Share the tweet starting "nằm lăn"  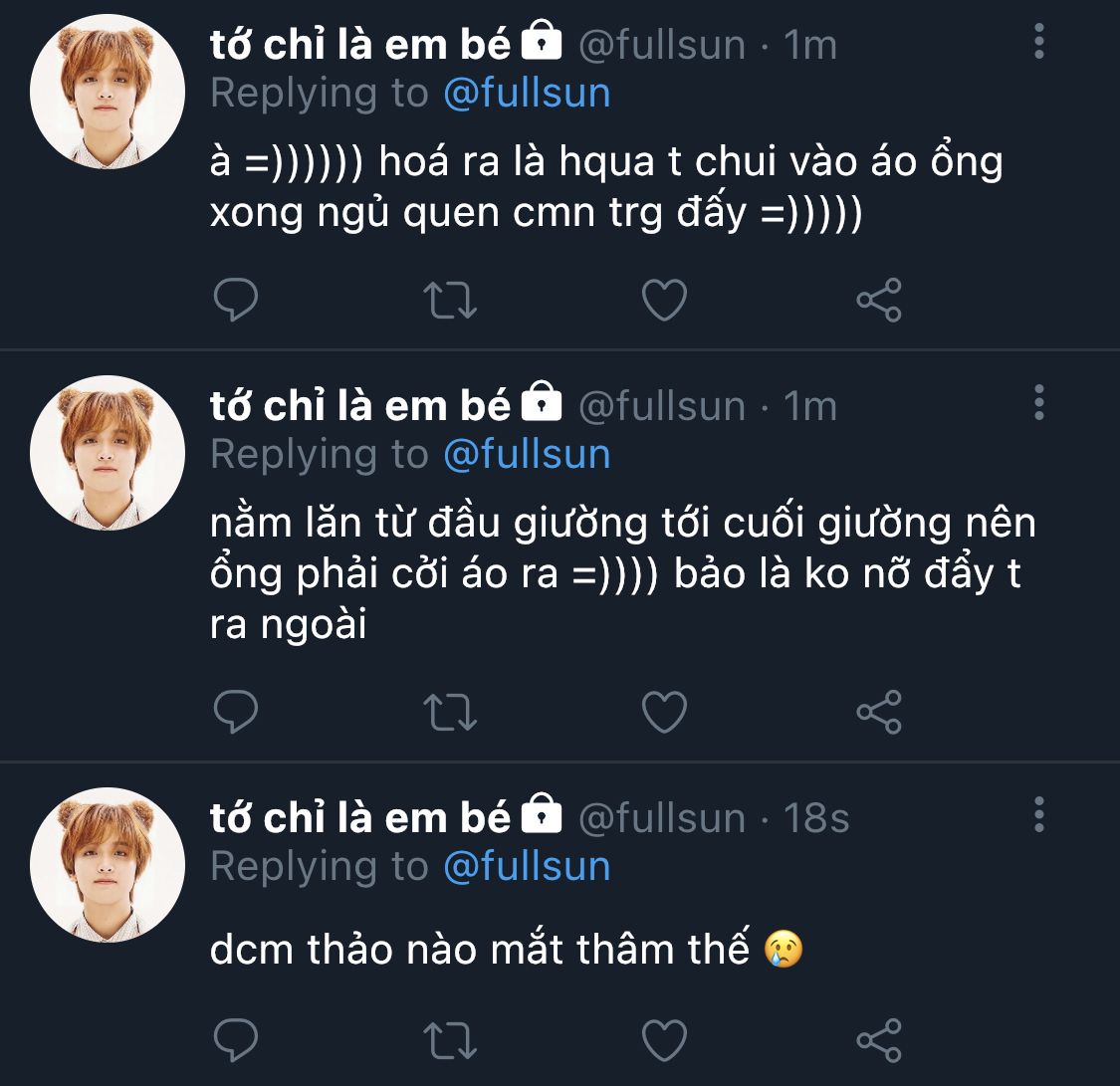pyautogui.click(x=878, y=712)
